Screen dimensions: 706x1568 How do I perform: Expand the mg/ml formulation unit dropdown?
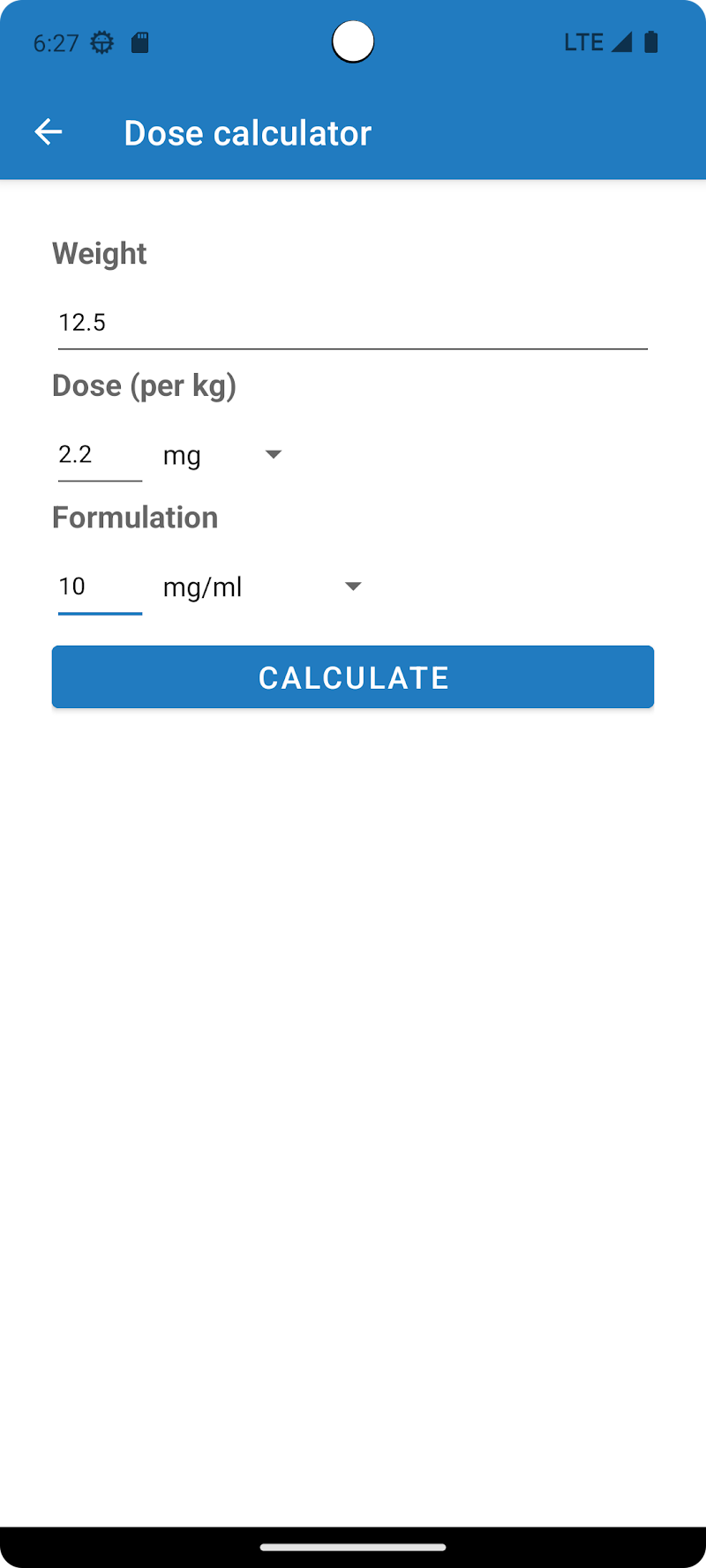263,587
